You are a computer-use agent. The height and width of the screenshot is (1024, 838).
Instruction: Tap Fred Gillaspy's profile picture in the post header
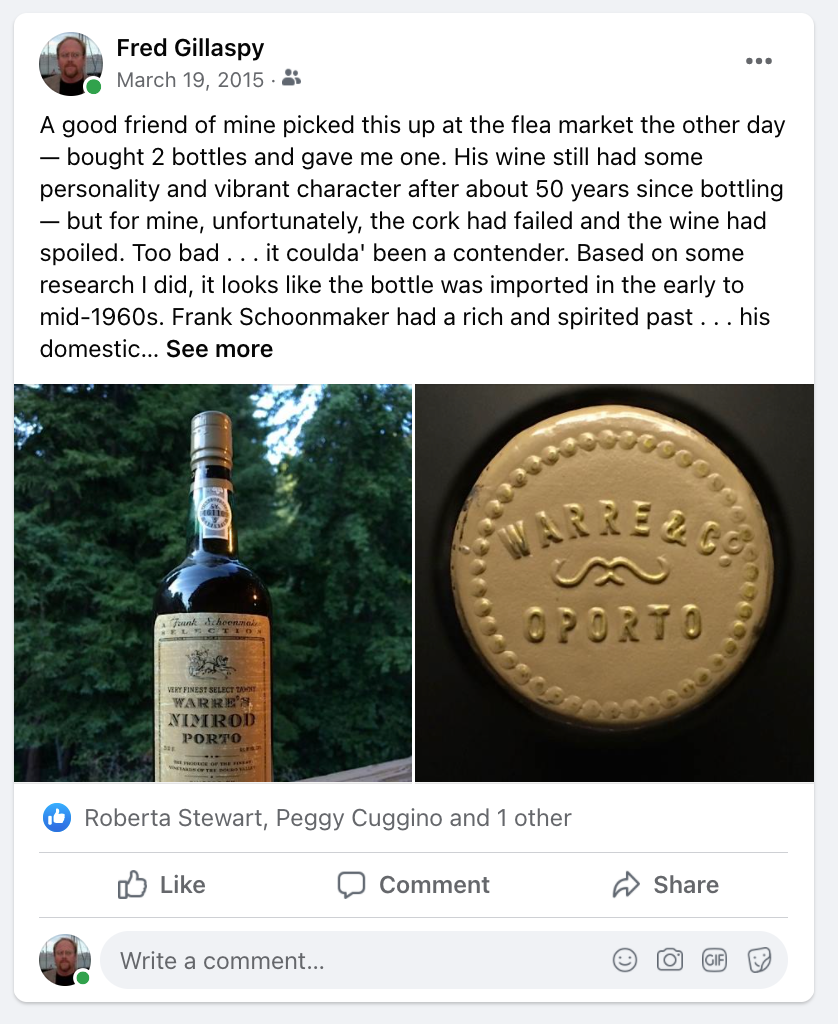point(70,64)
